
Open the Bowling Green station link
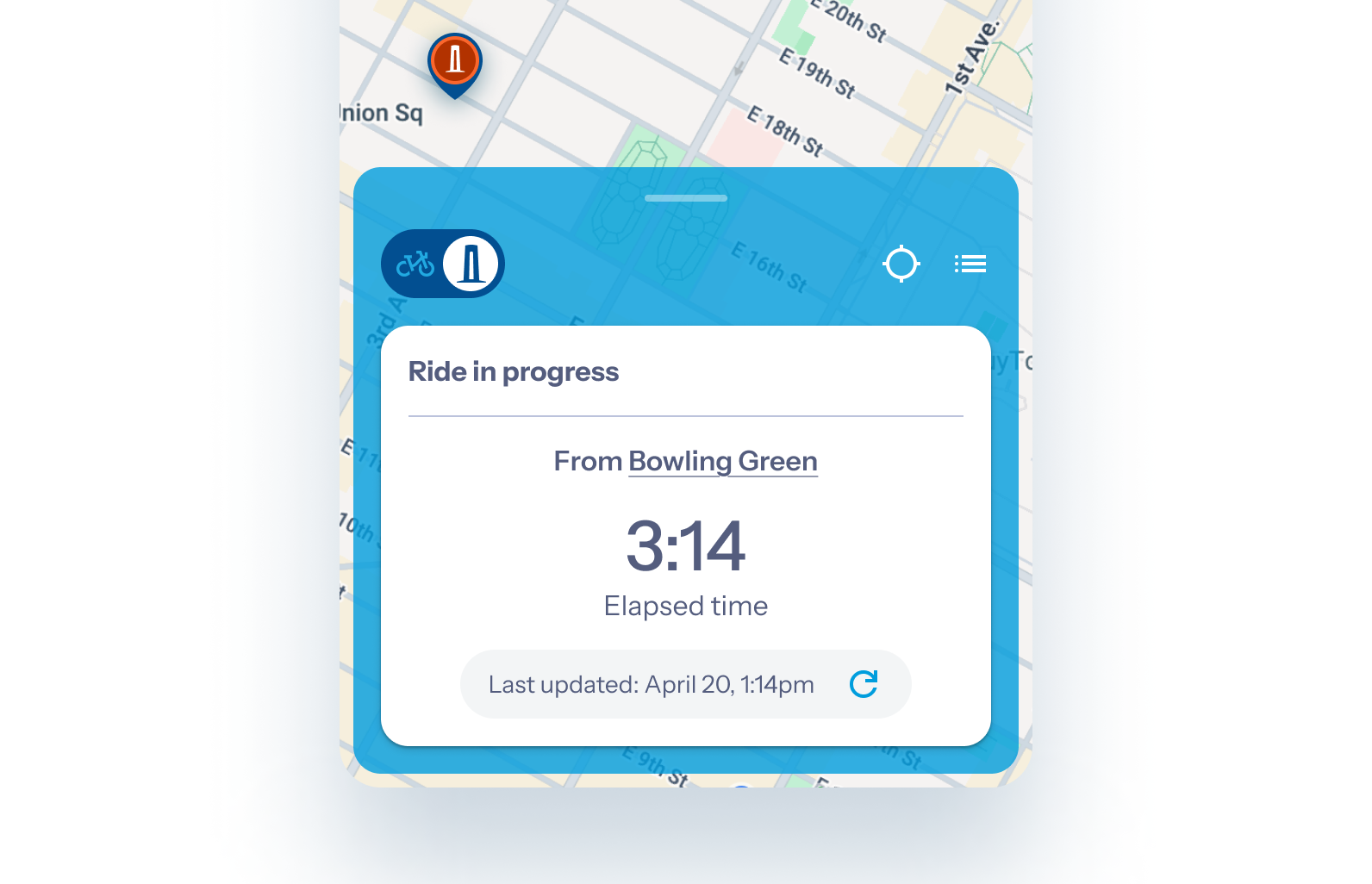(722, 462)
